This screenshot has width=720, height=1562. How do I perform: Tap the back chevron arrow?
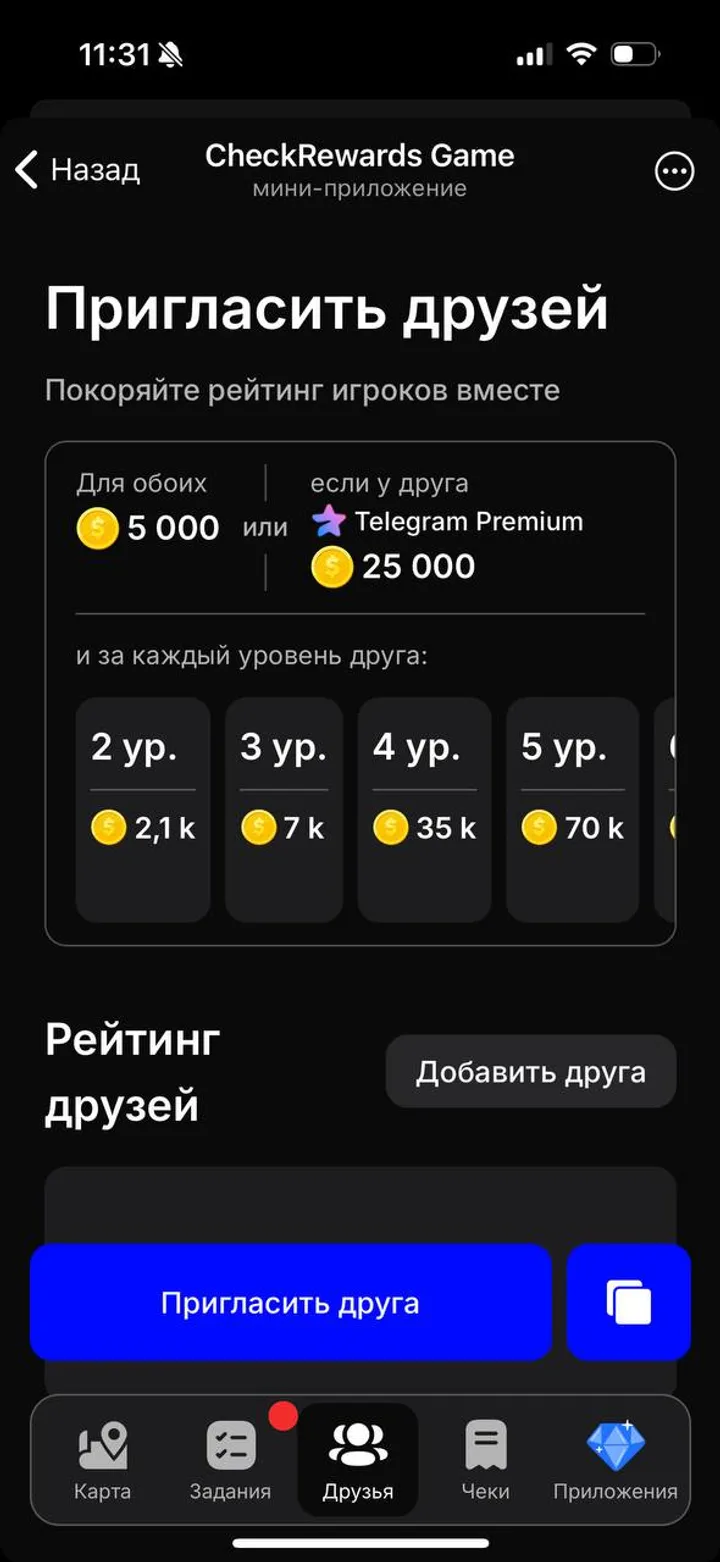click(24, 170)
